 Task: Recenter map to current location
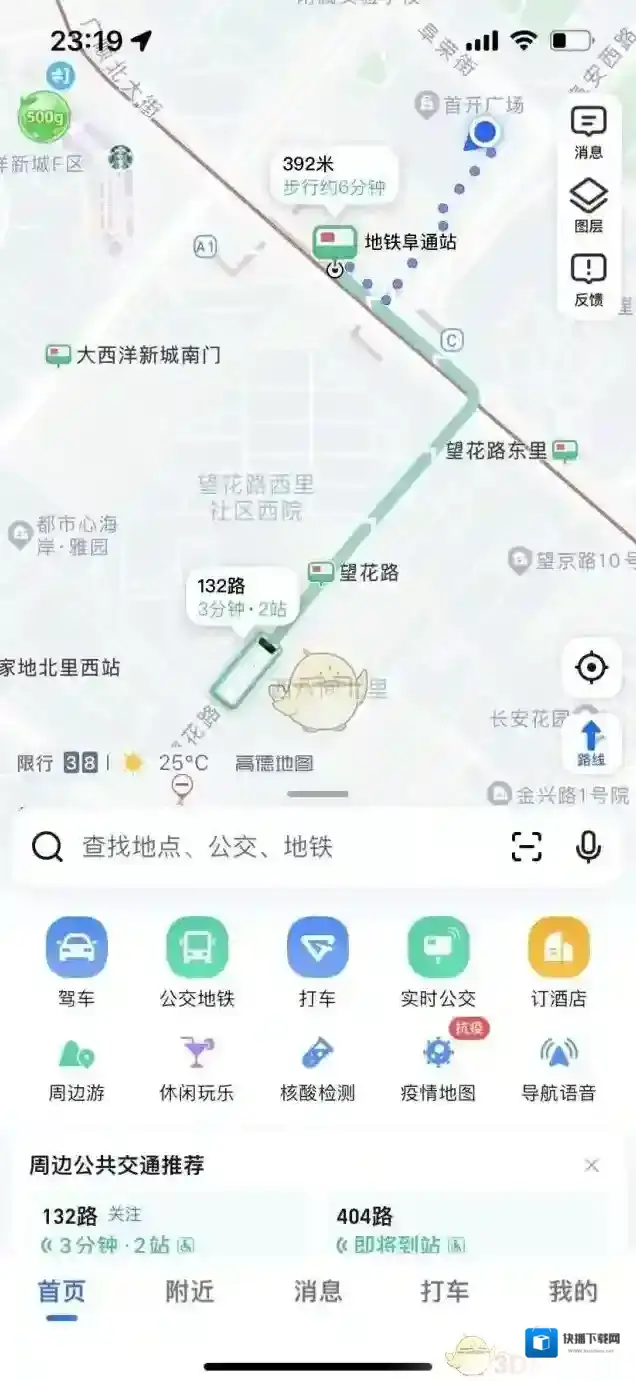click(x=591, y=667)
